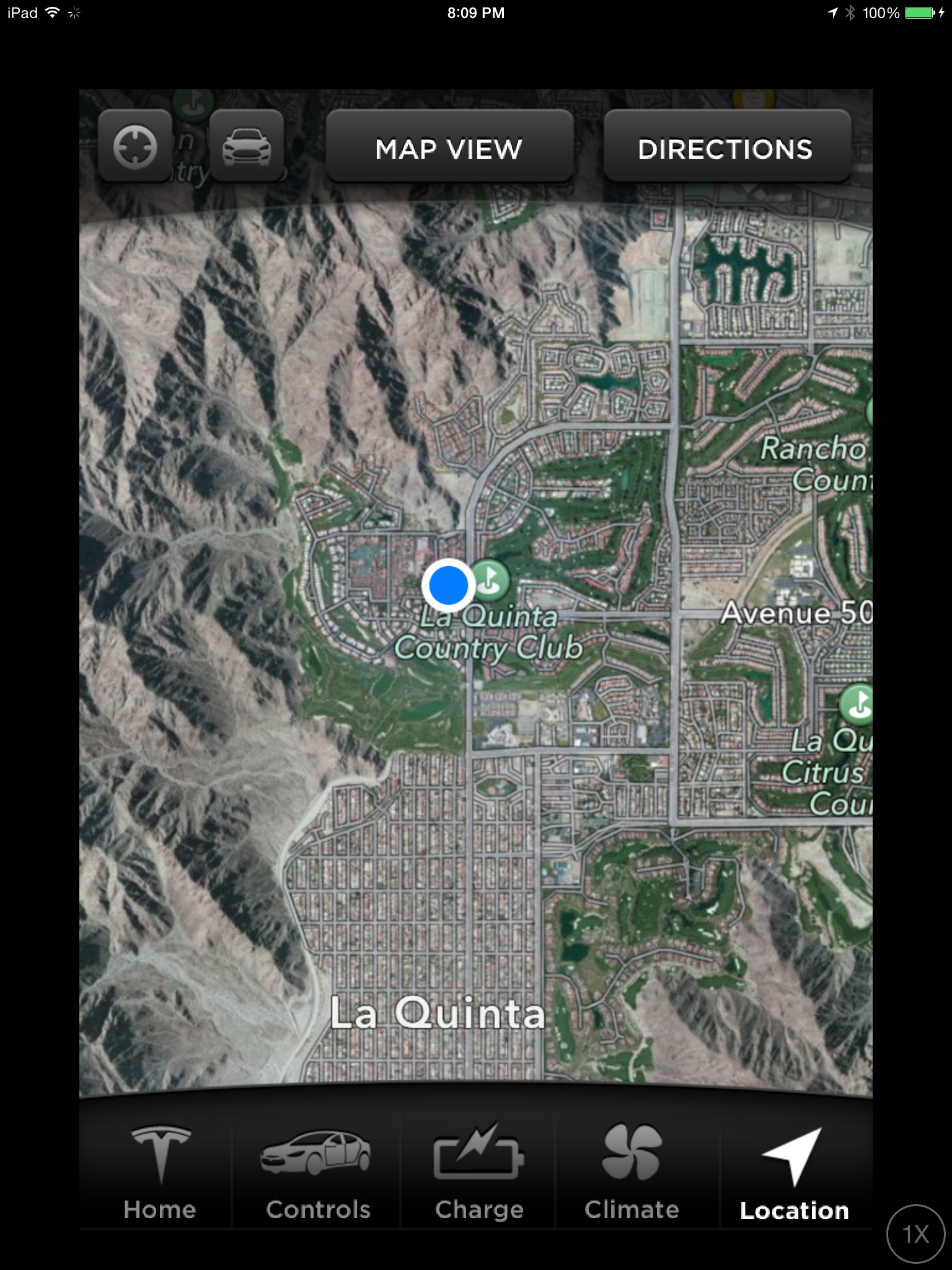Image resolution: width=952 pixels, height=1270 pixels.
Task: Select the Location tab
Action: click(794, 1172)
